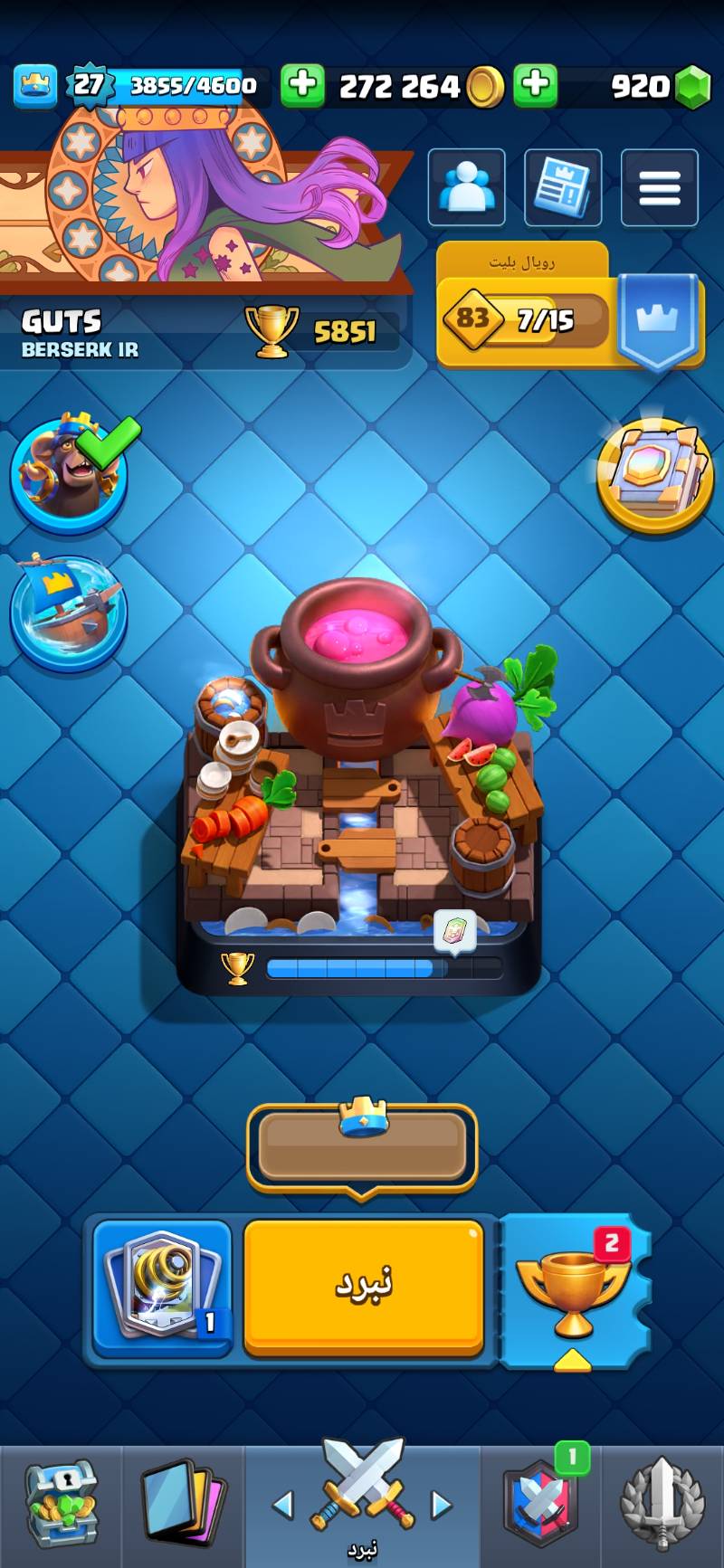The height and width of the screenshot is (1568, 724).
Task: Open the silver sword tournaments tab
Action: point(662,1504)
